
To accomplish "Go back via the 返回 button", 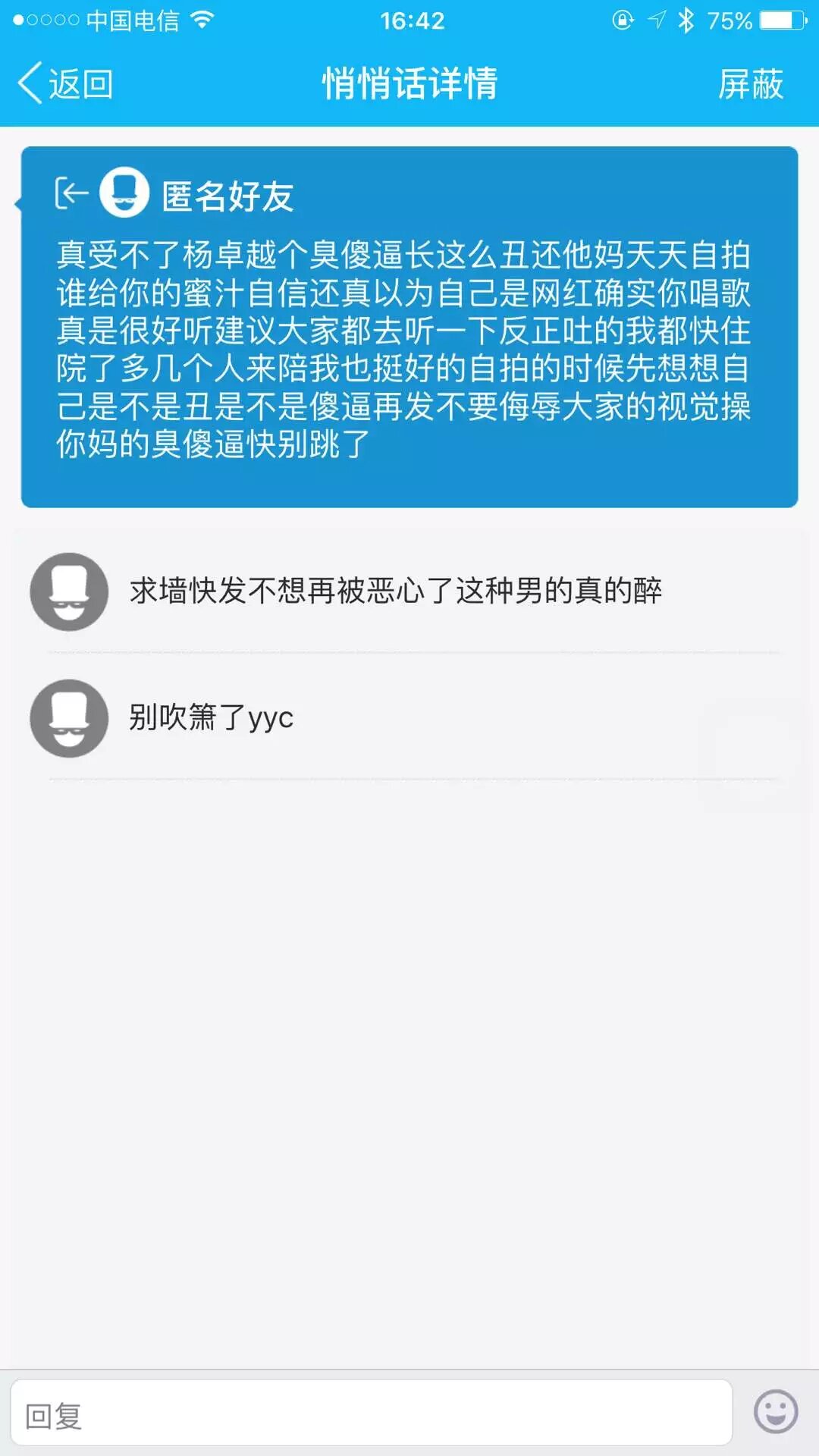I will (x=65, y=83).
